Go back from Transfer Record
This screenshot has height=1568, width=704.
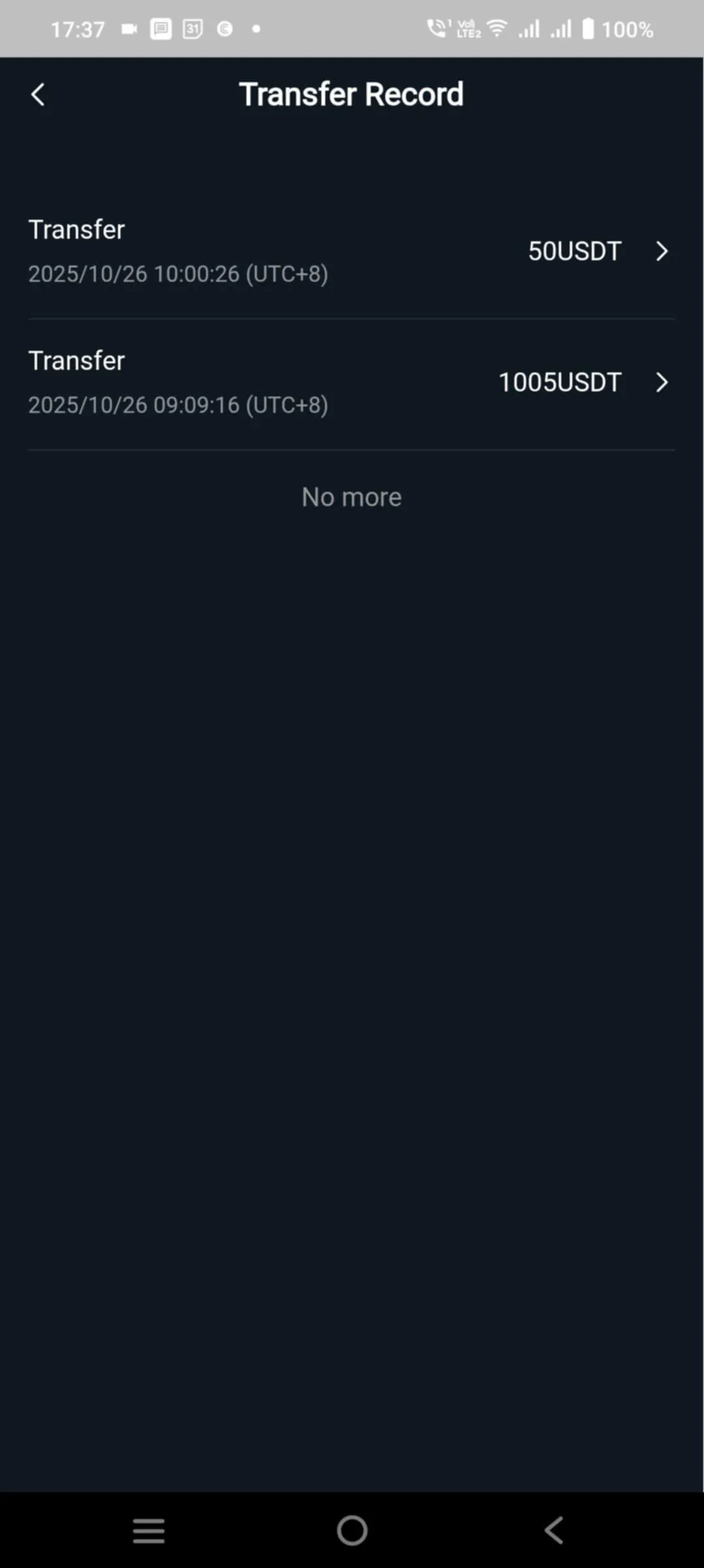(x=38, y=95)
